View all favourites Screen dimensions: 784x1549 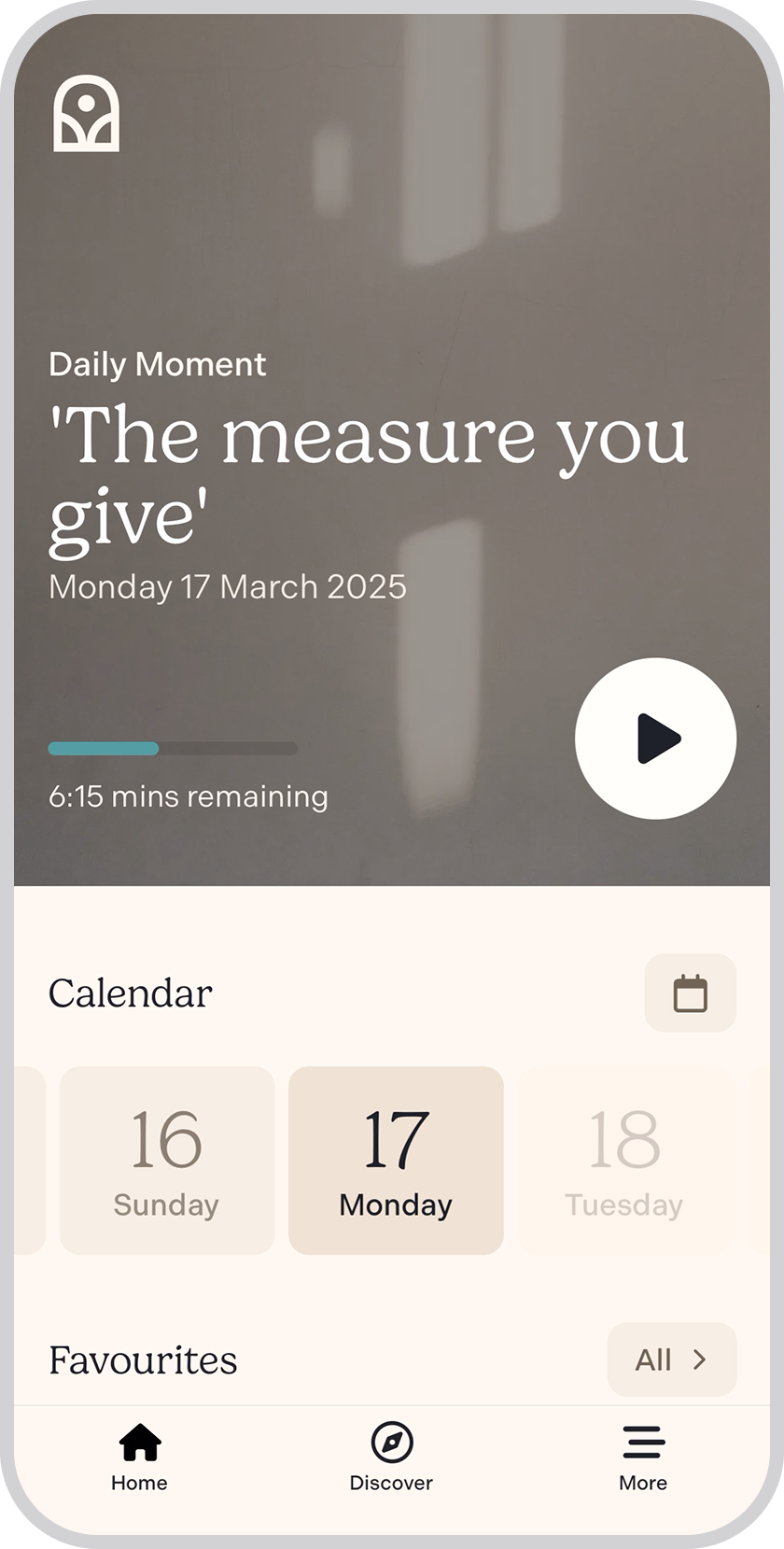tap(671, 1359)
